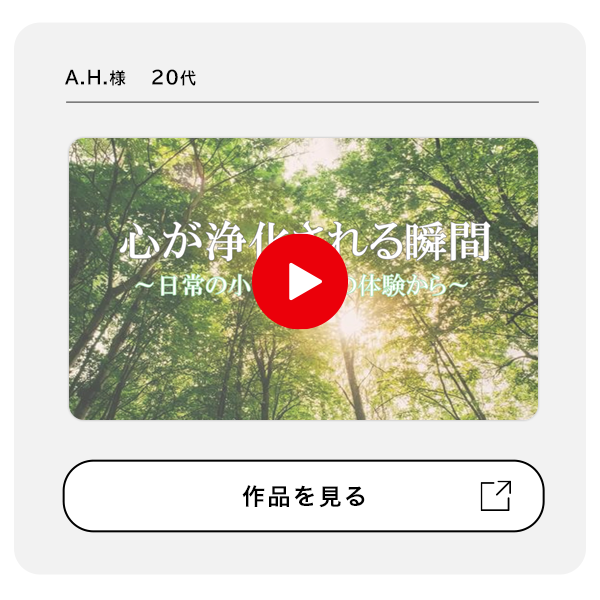Open the 作品を見る button
Viewport: 600px width, 600px height.
tap(303, 496)
